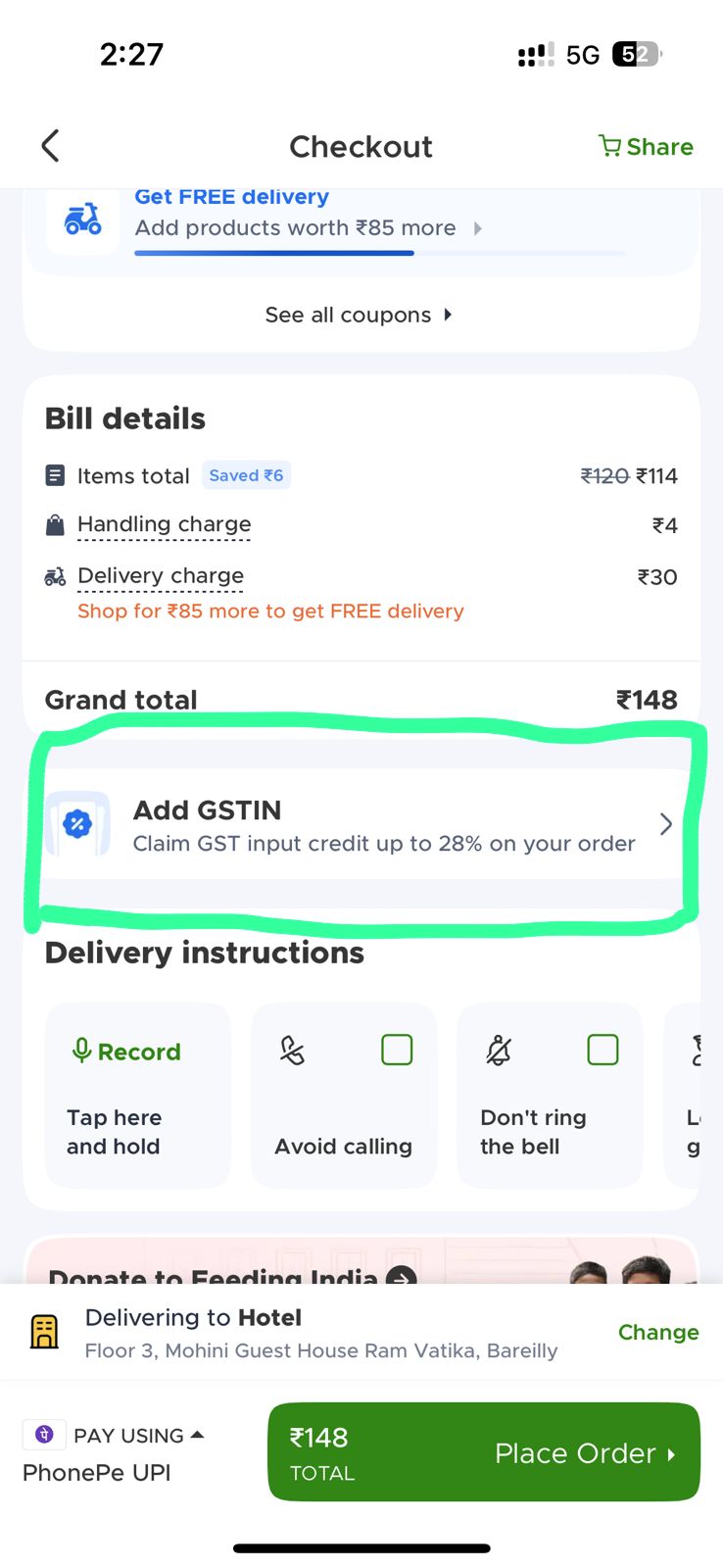723x1568 pixels.
Task: Change the delivery address
Action: tap(657, 1332)
